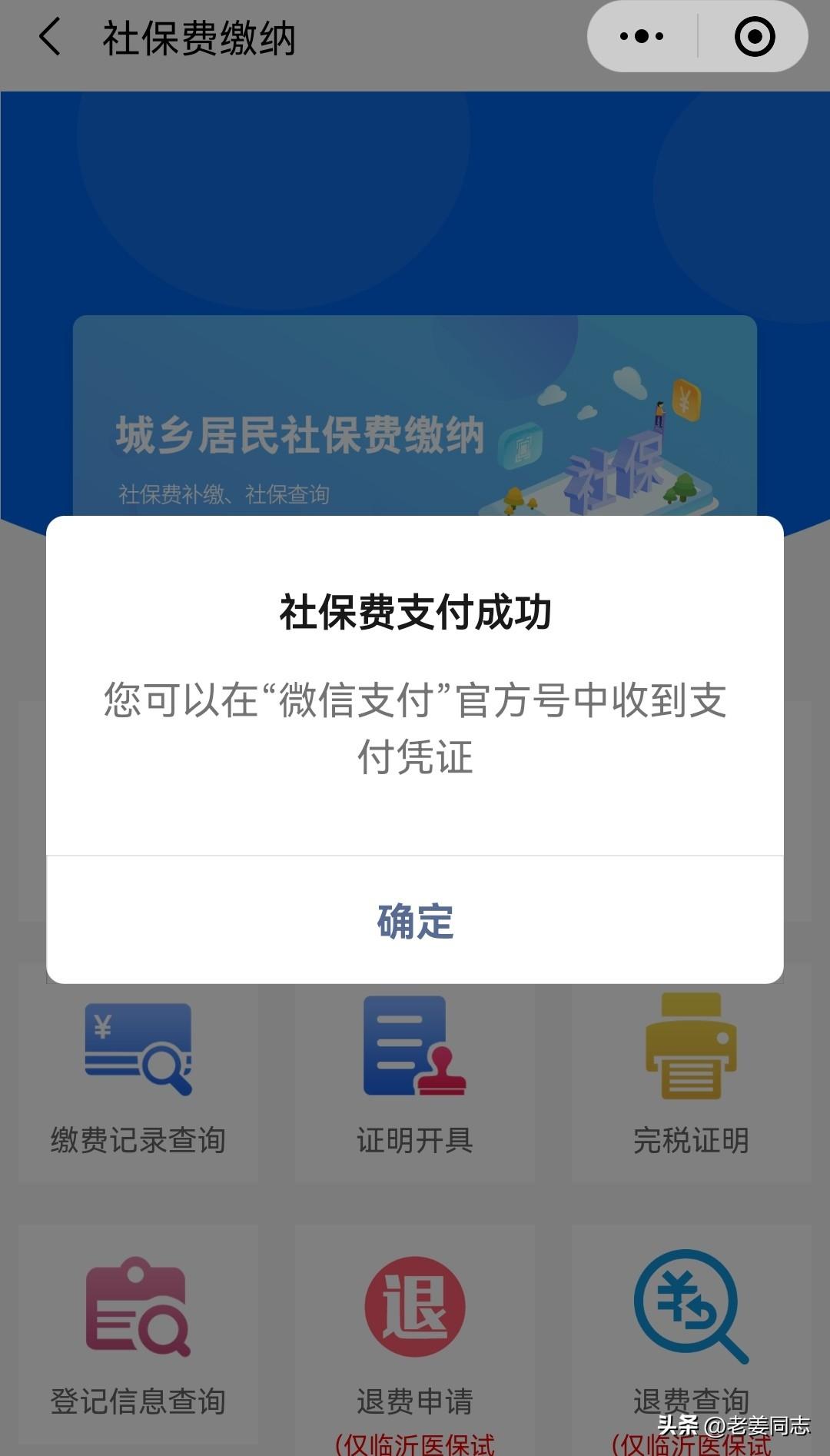Image resolution: width=830 pixels, height=1456 pixels.
Task: Open the mini program more options menu
Action: 642,37
